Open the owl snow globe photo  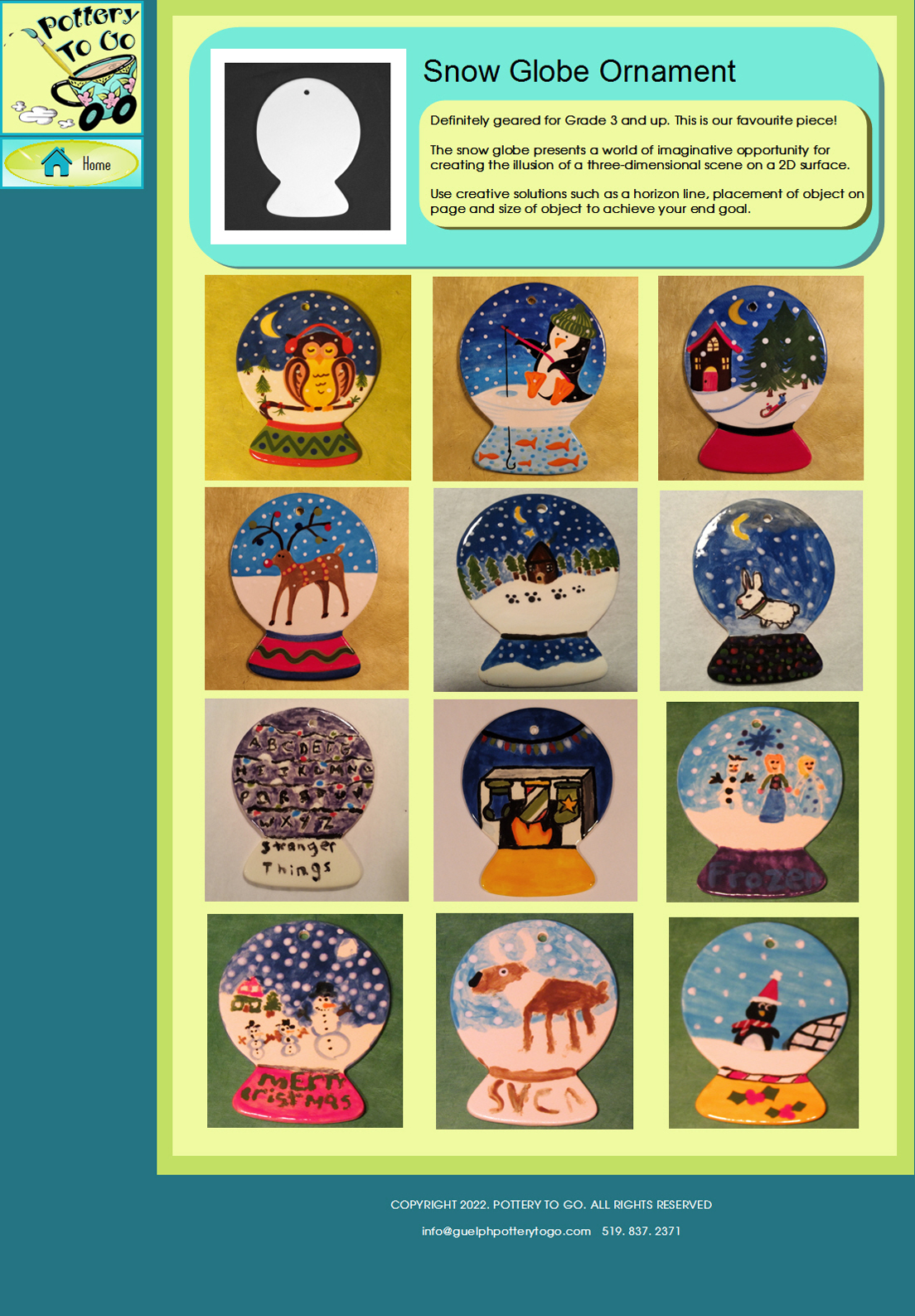coord(307,378)
